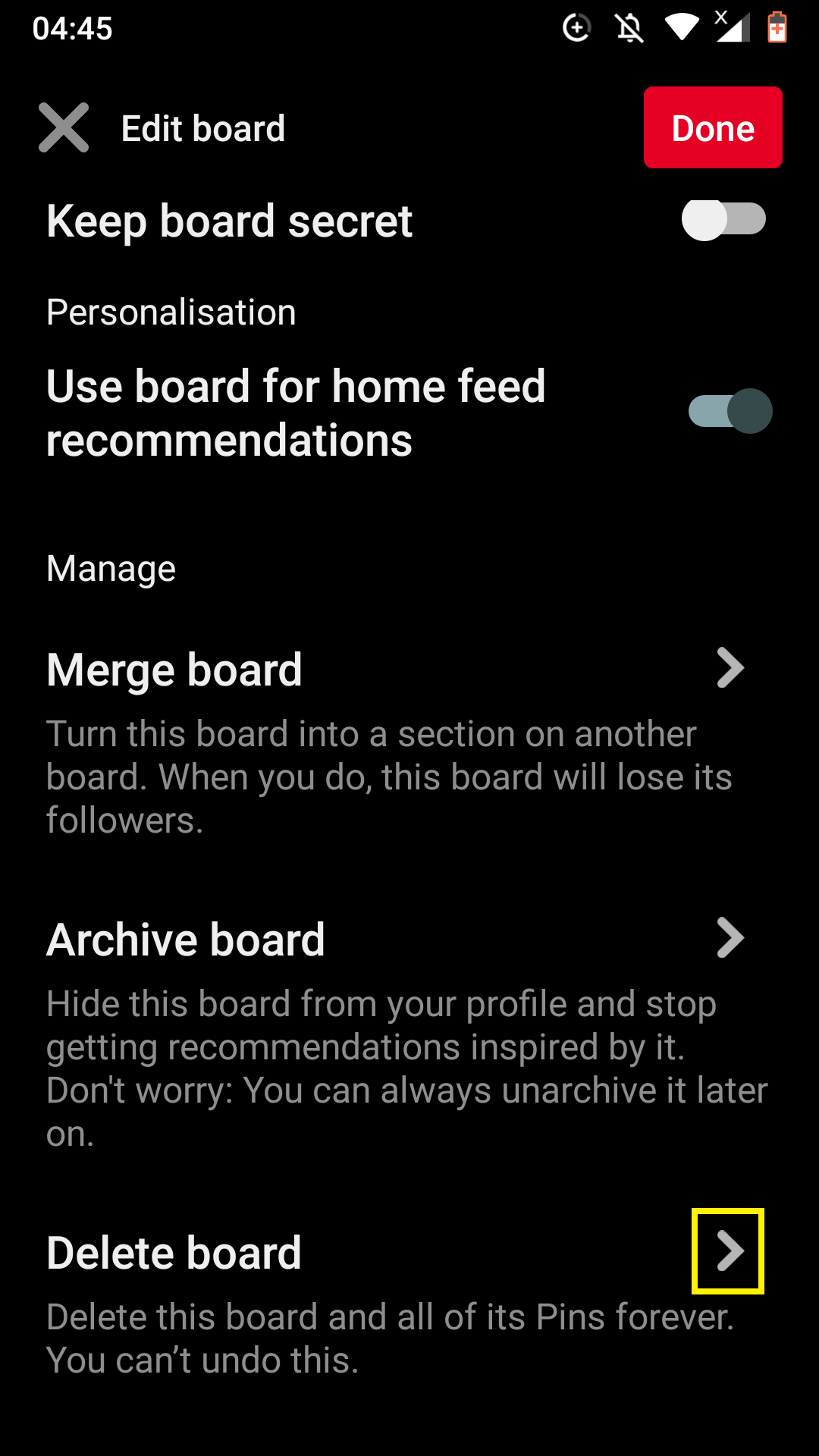Viewport: 819px width, 1456px height.
Task: Click the chevron next to Merge board
Action: [x=729, y=668]
